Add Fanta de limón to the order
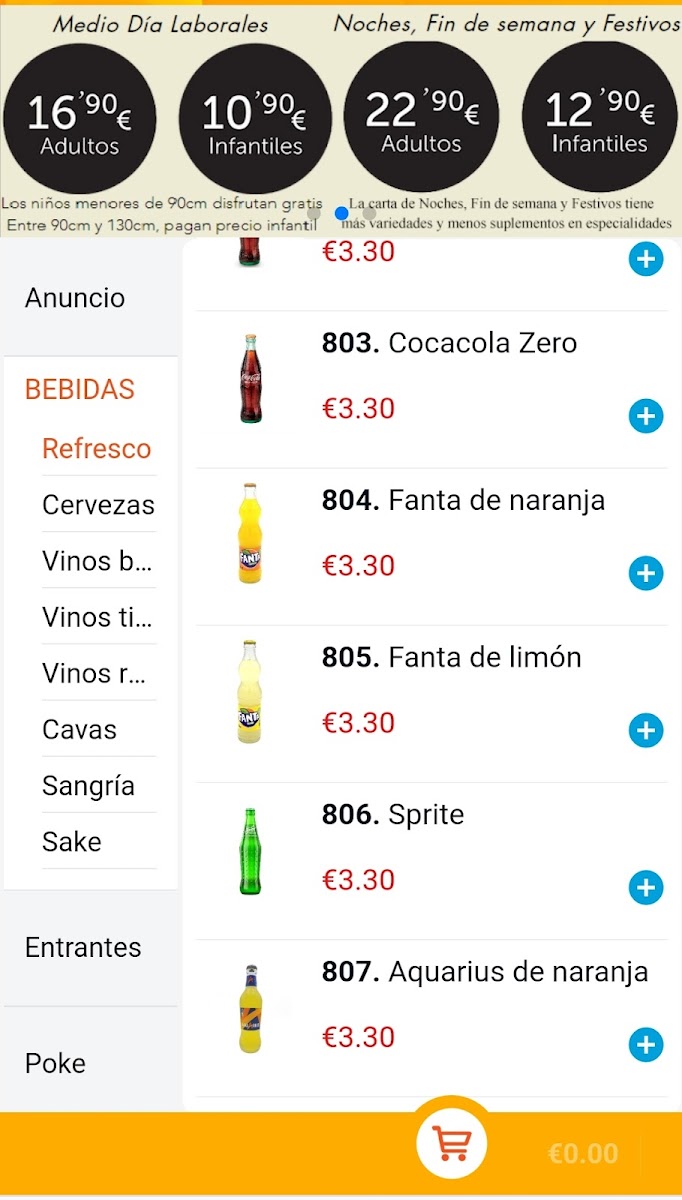 646,730
